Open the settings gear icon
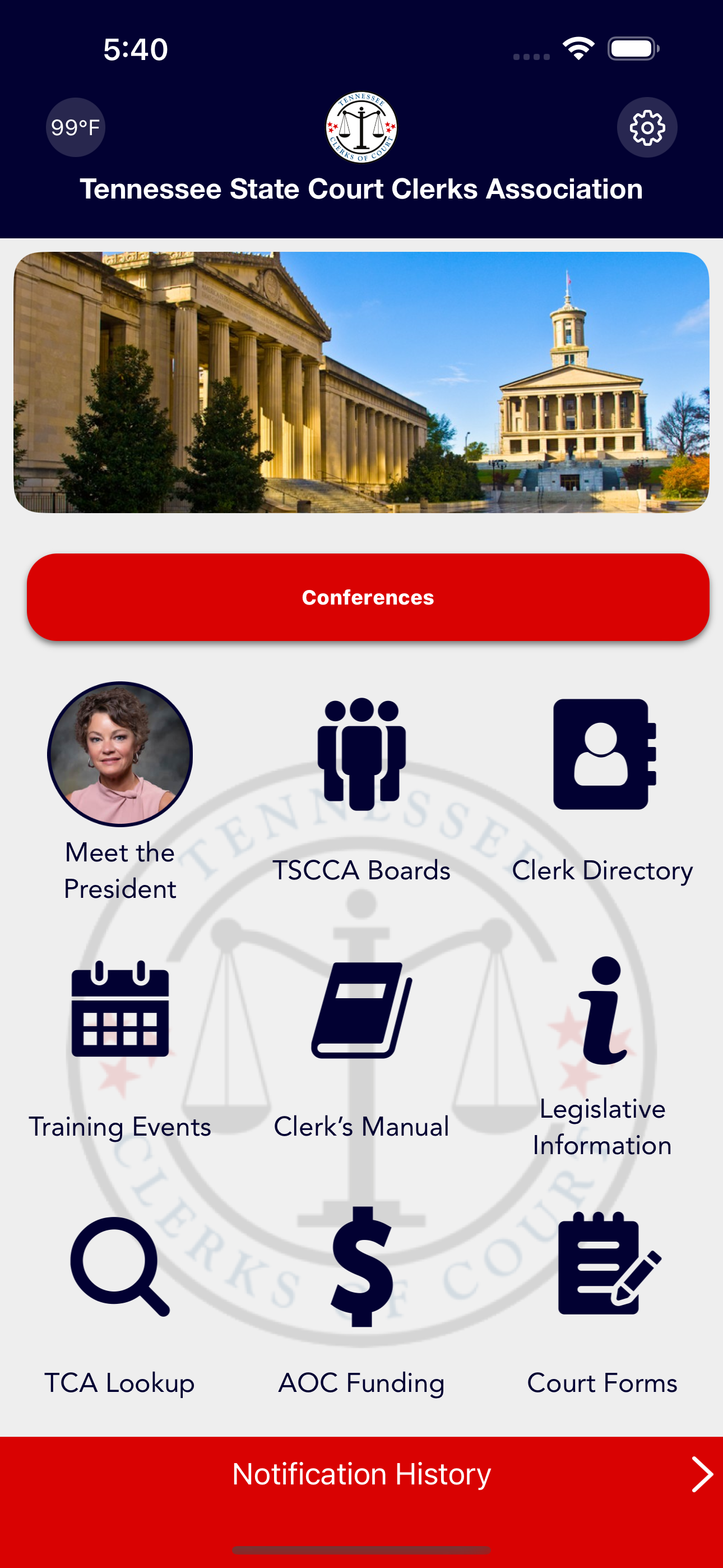Image resolution: width=723 pixels, height=1568 pixels. (647, 128)
